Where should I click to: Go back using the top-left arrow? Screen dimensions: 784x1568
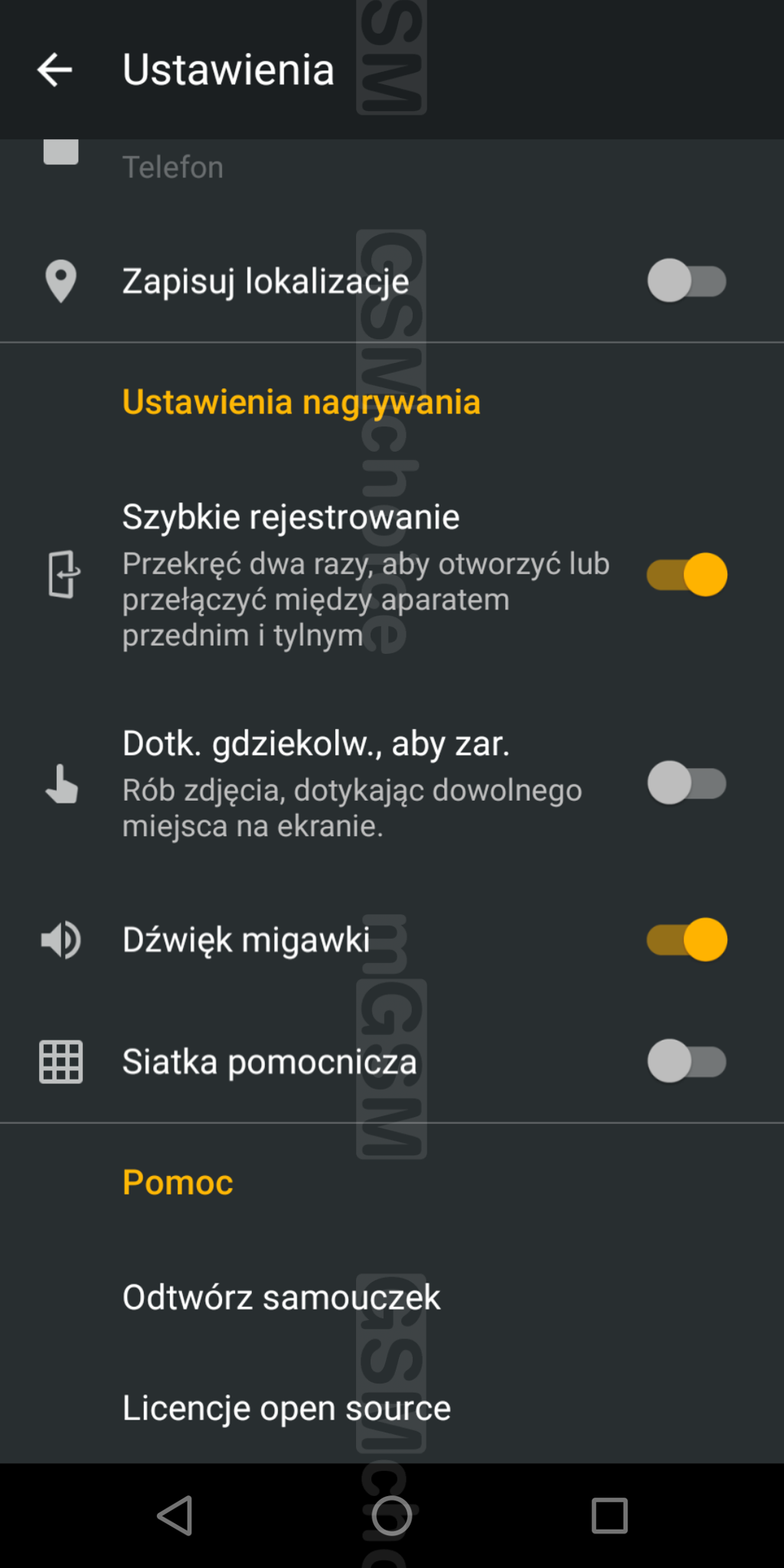tap(55, 70)
